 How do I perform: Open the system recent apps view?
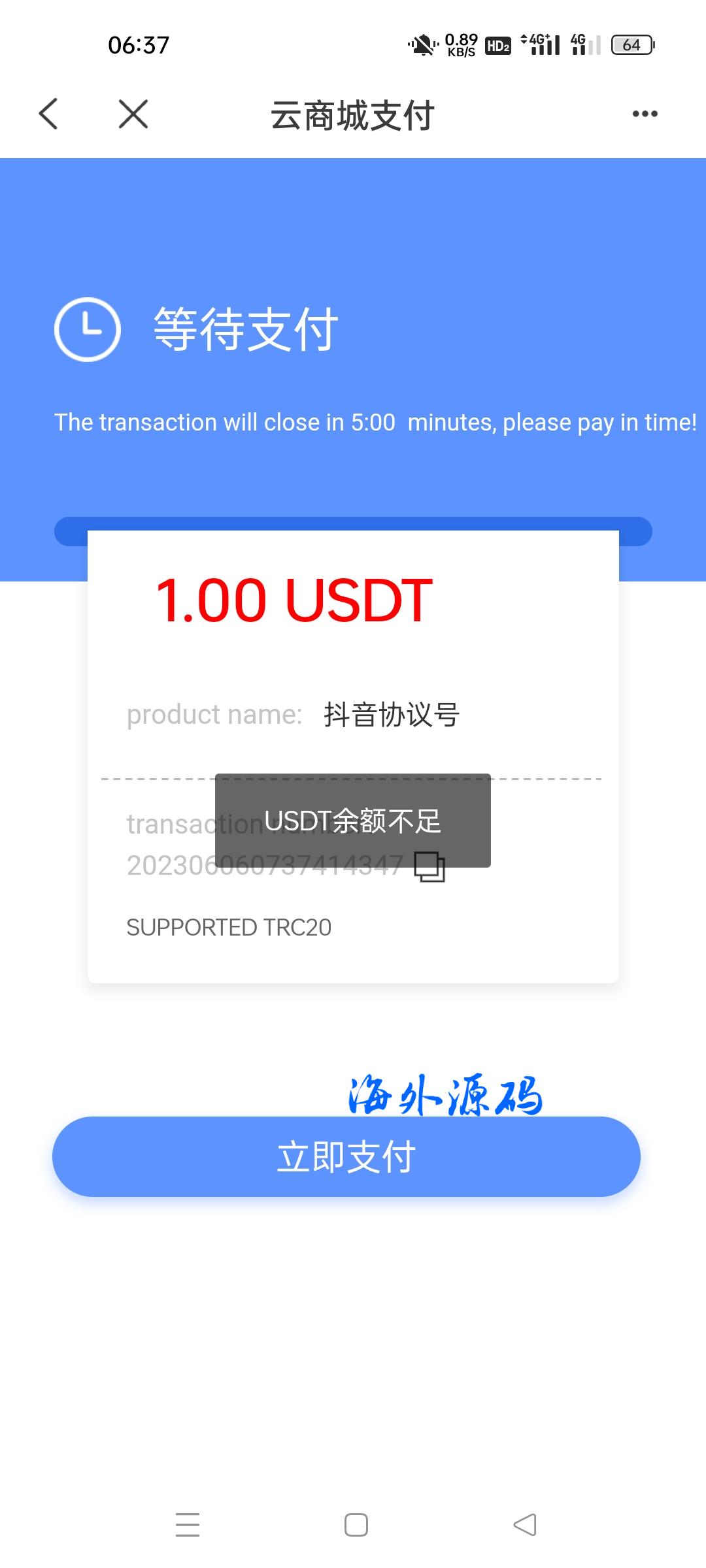pos(188,1525)
